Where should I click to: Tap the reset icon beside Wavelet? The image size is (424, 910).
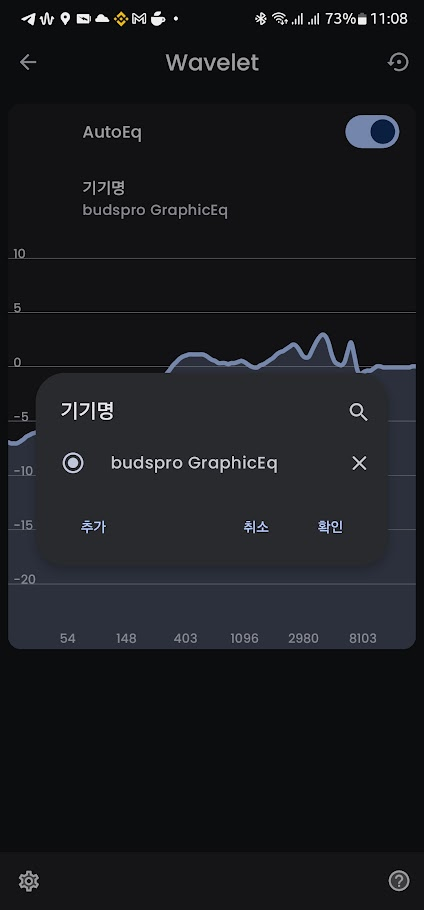coord(398,62)
